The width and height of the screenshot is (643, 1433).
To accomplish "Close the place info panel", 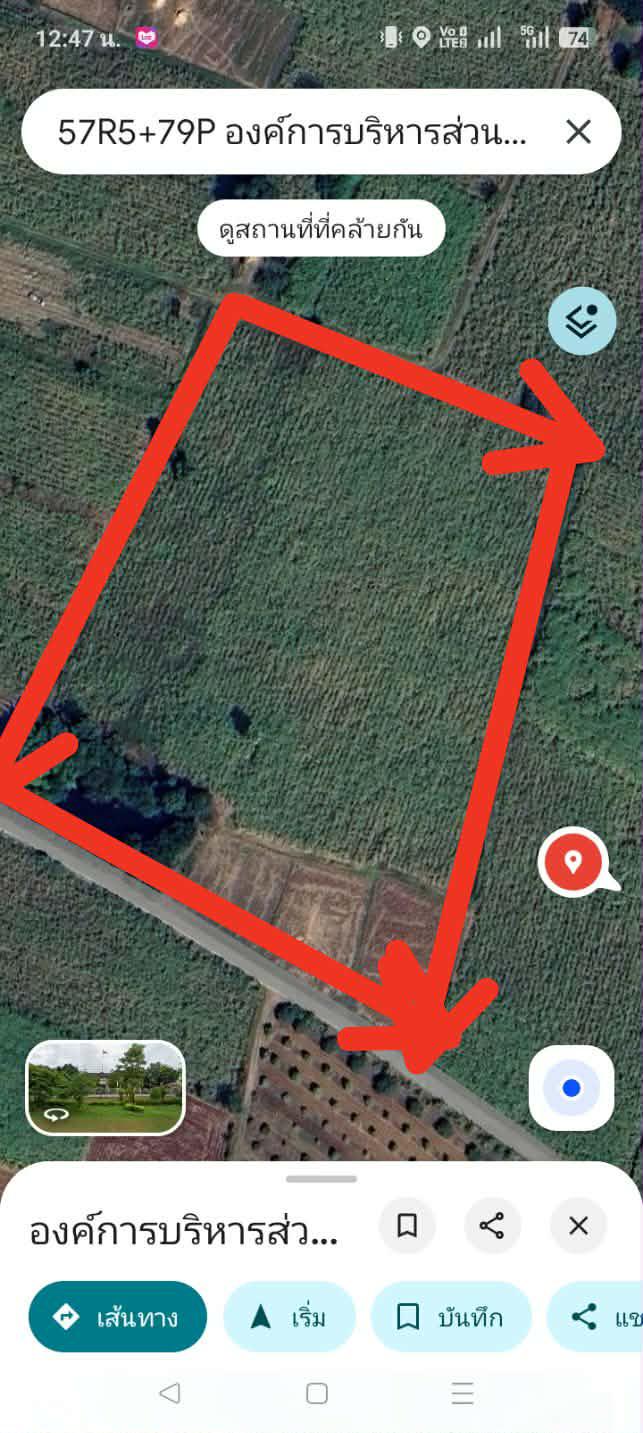I will coord(578,1226).
